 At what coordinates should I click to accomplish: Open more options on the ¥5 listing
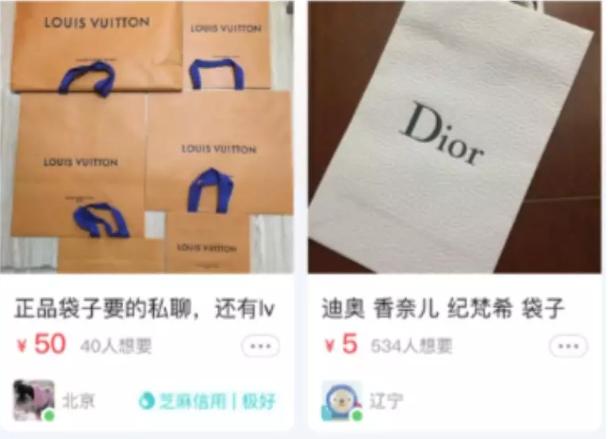(568, 346)
